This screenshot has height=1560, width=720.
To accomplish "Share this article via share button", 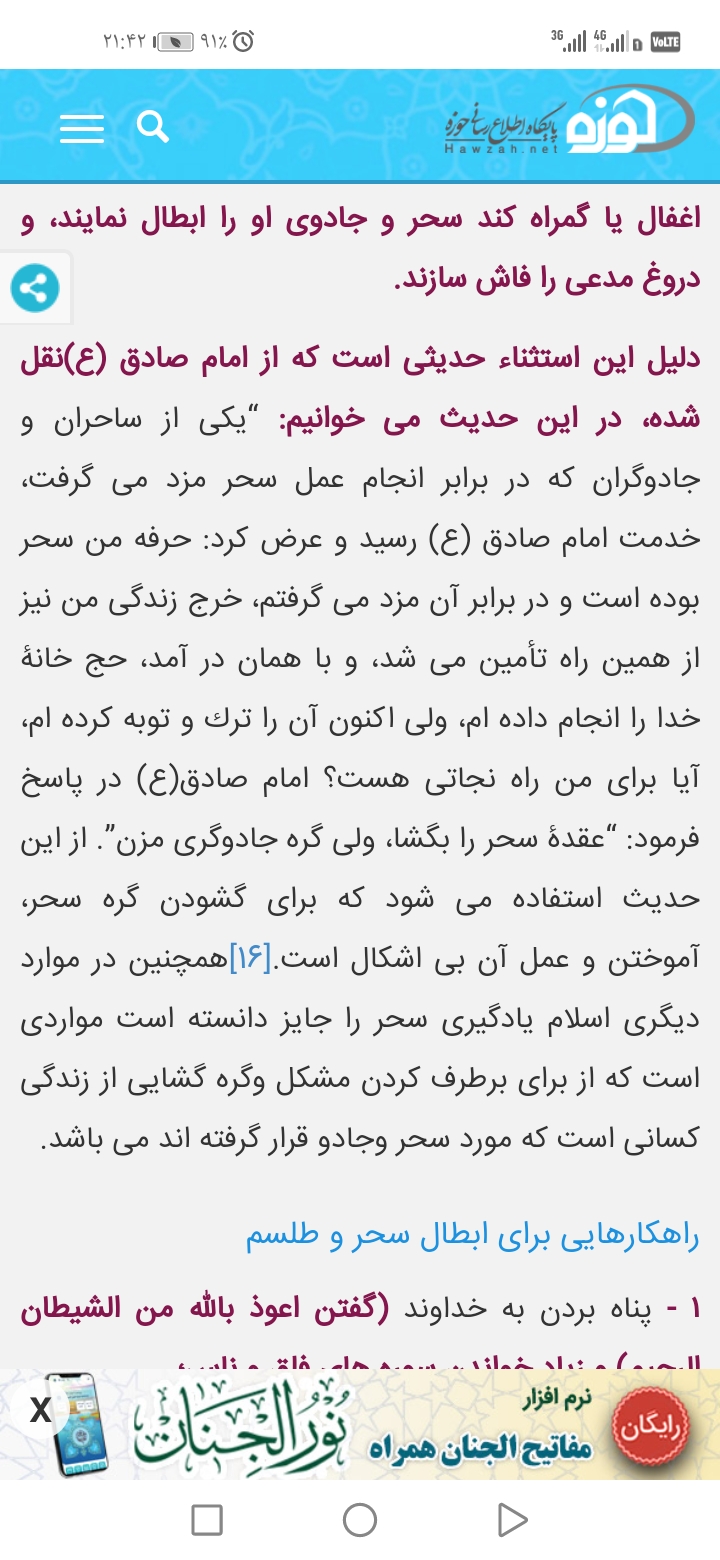I will tap(35, 289).
